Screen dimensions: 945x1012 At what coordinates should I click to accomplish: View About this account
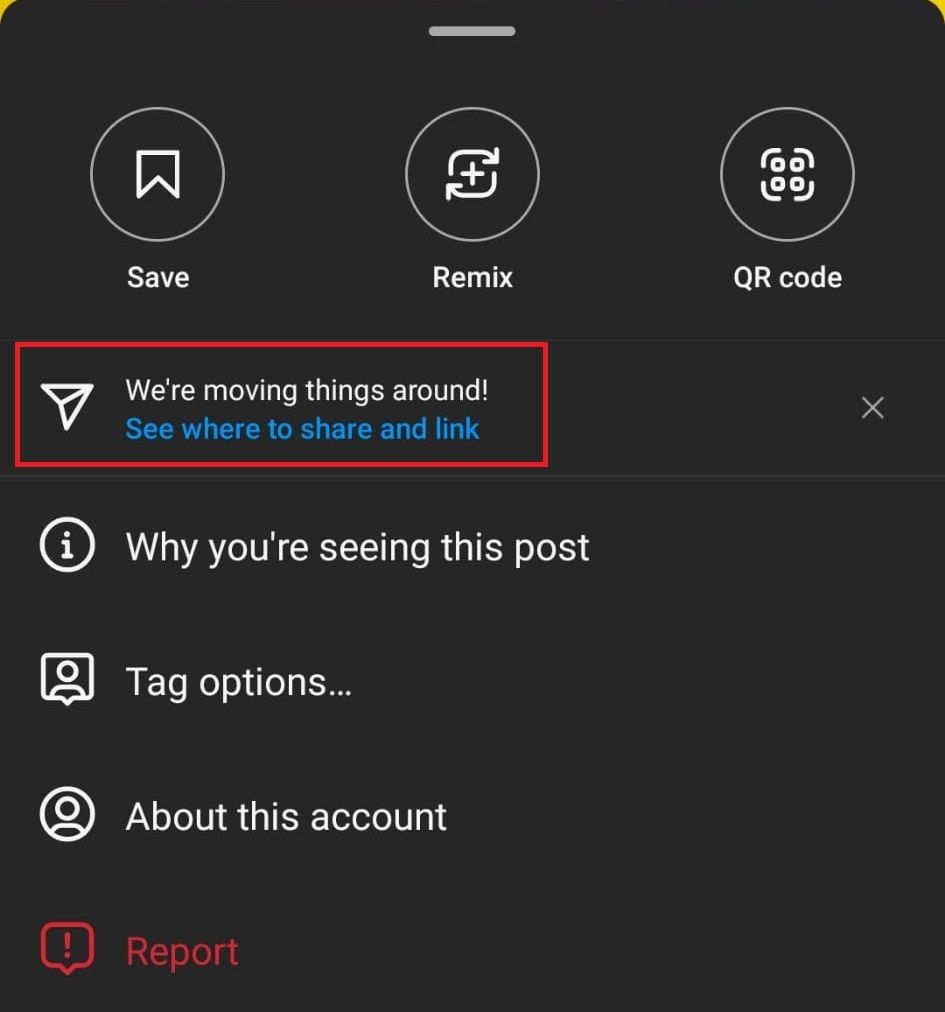point(285,817)
